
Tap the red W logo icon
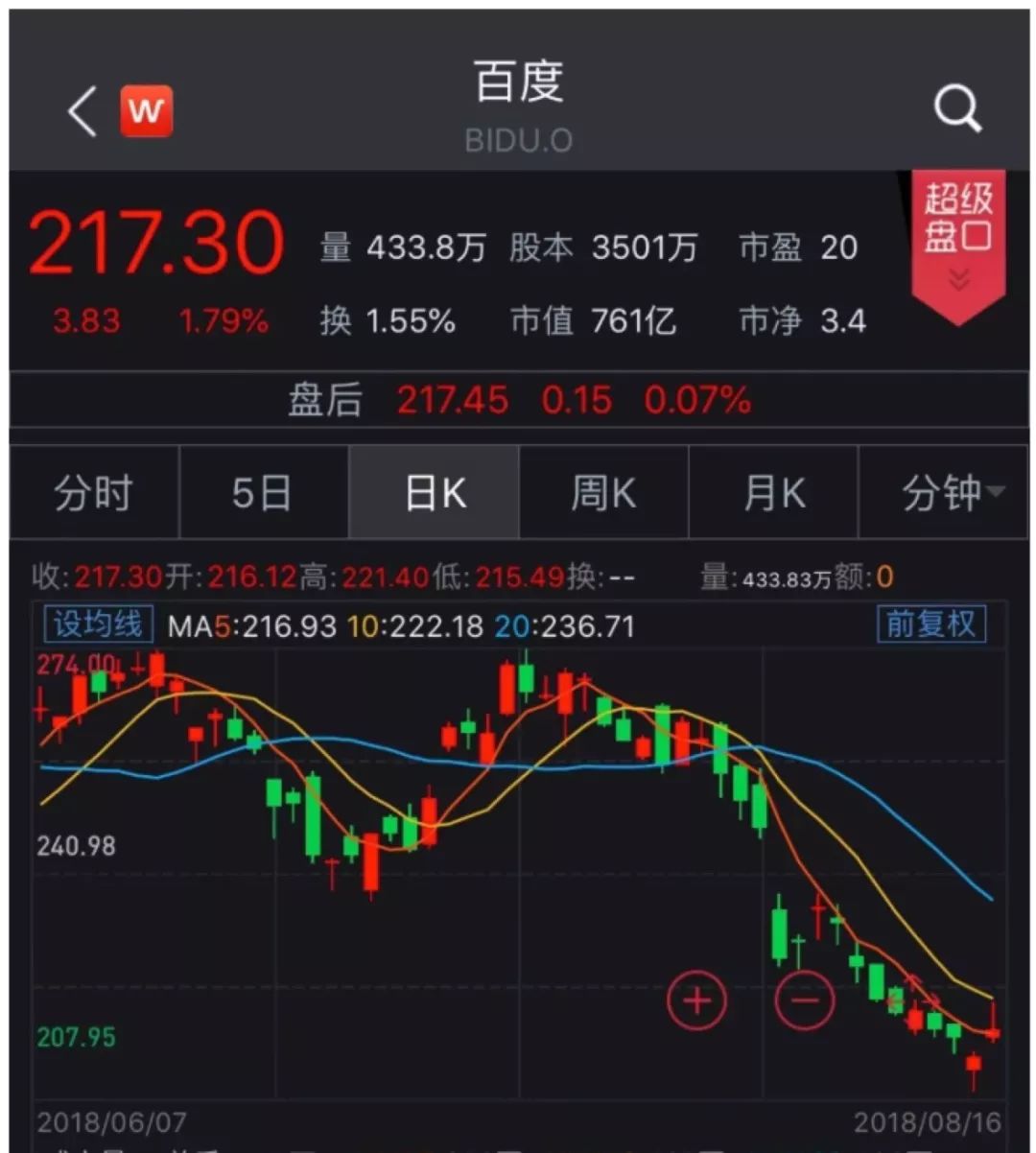tap(146, 111)
